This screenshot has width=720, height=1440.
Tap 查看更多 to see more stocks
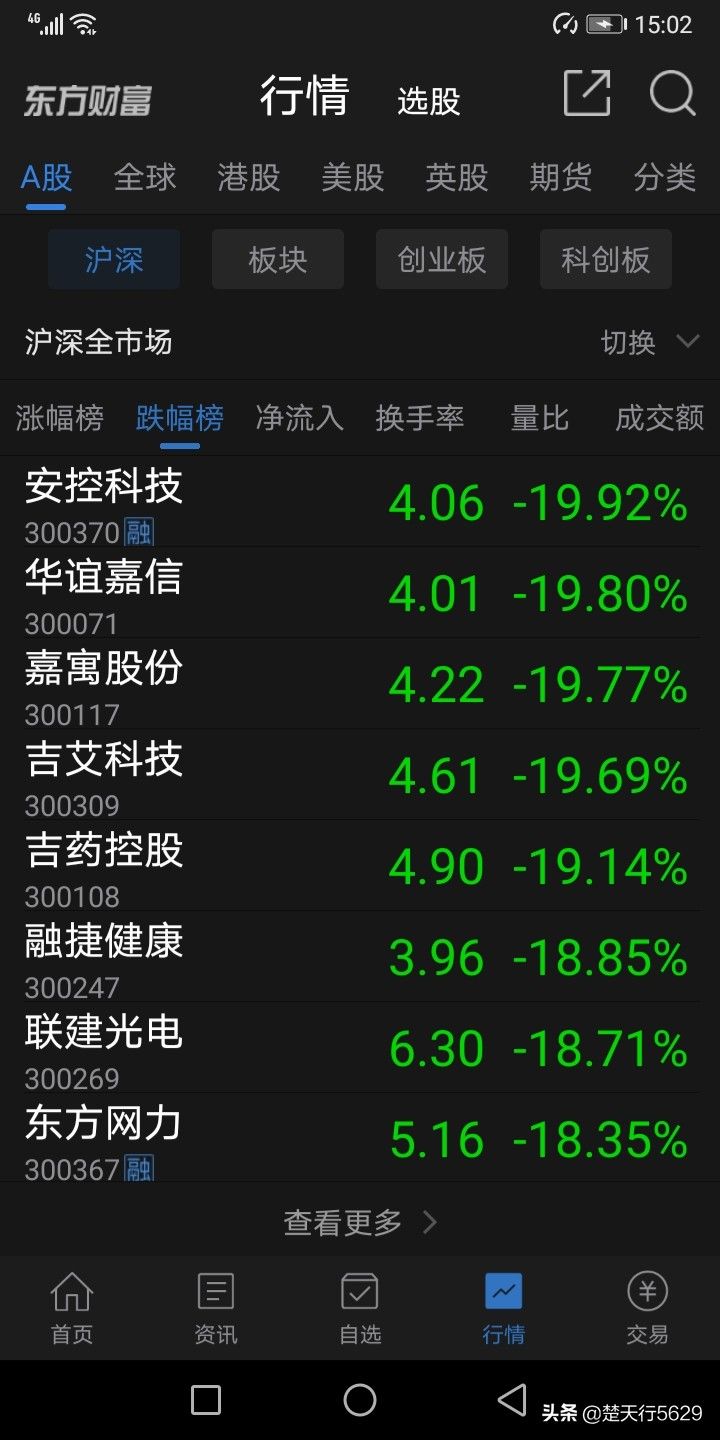click(360, 1222)
